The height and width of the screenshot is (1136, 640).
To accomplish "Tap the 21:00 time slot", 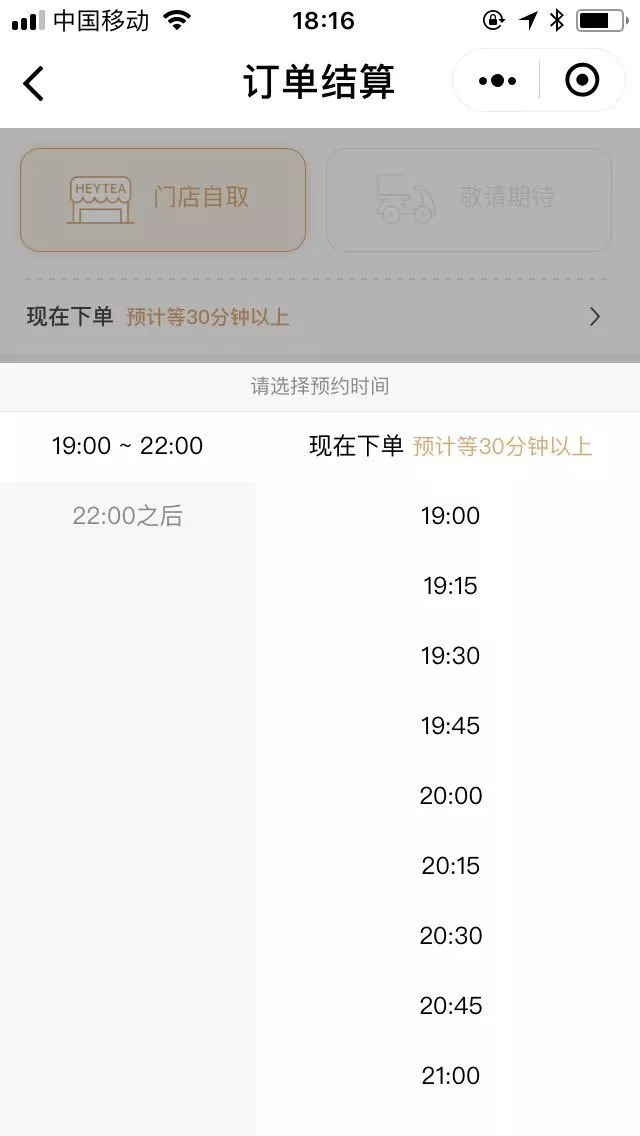I will (450, 1076).
